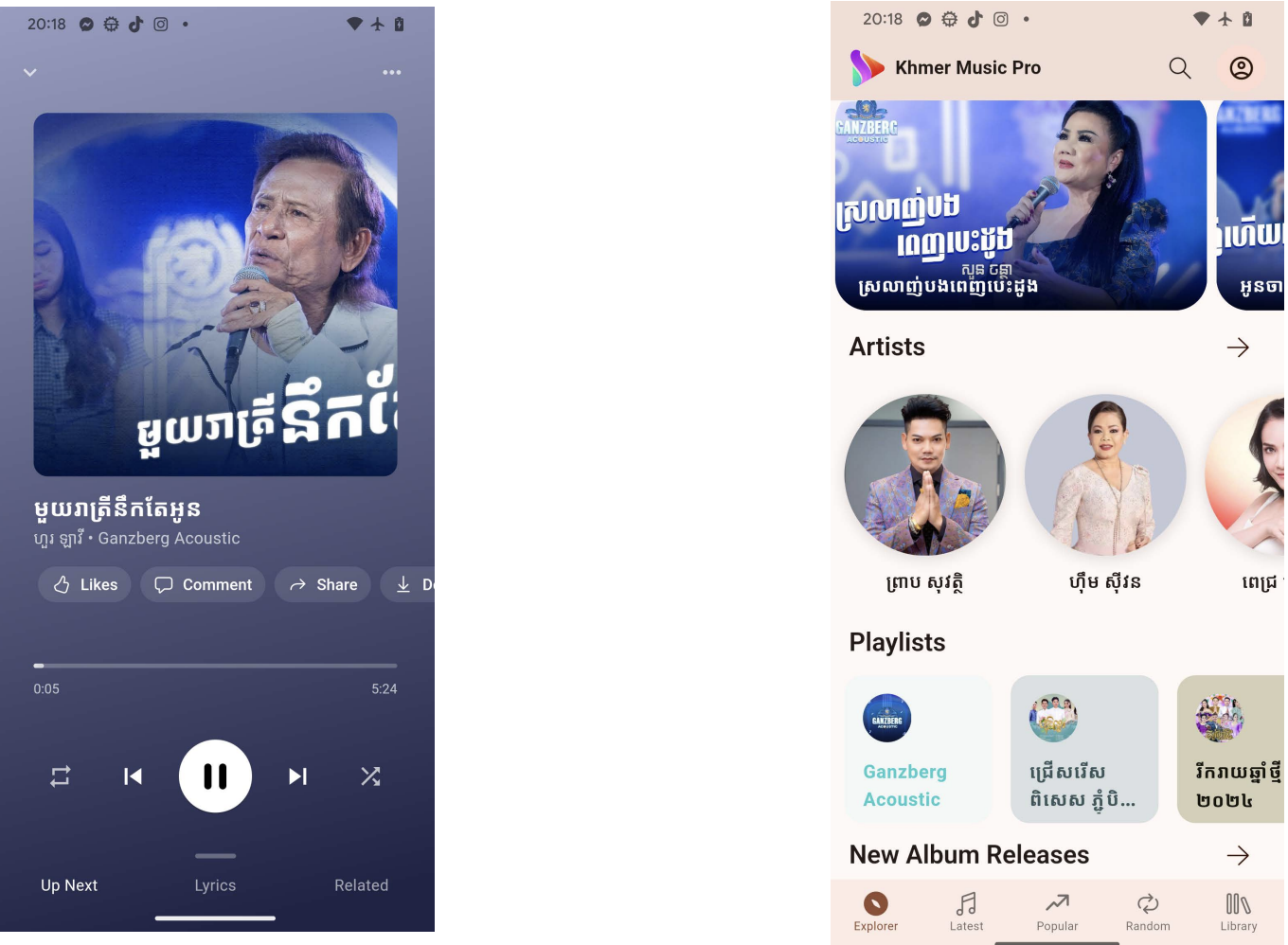Switch to the Related tab

coord(361,885)
